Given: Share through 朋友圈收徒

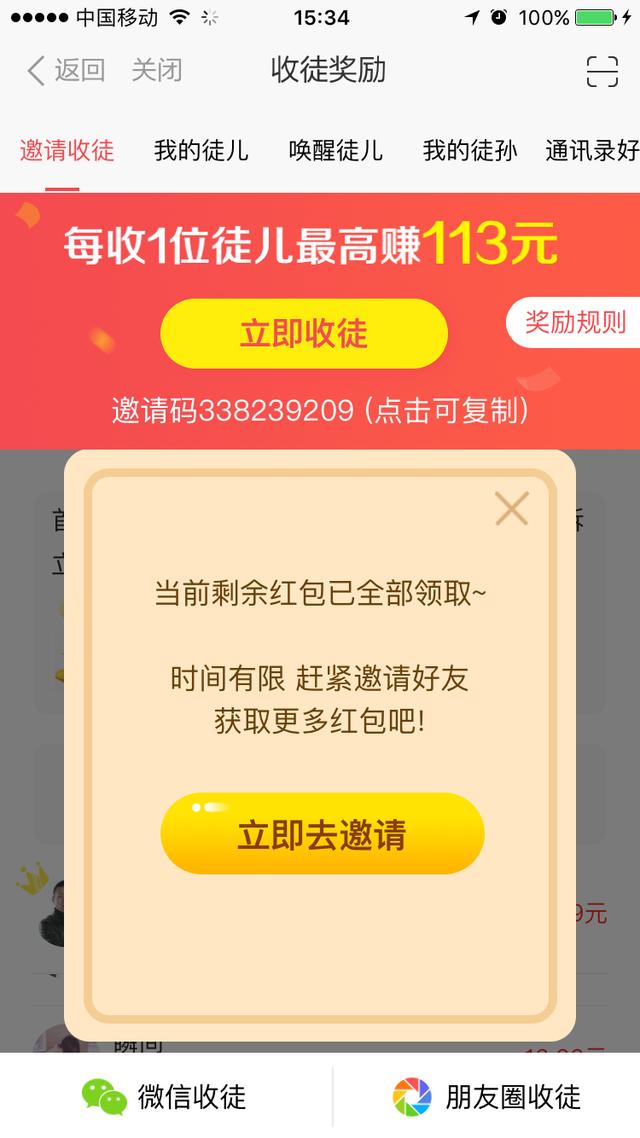Looking at the screenshot, I should click(486, 1096).
